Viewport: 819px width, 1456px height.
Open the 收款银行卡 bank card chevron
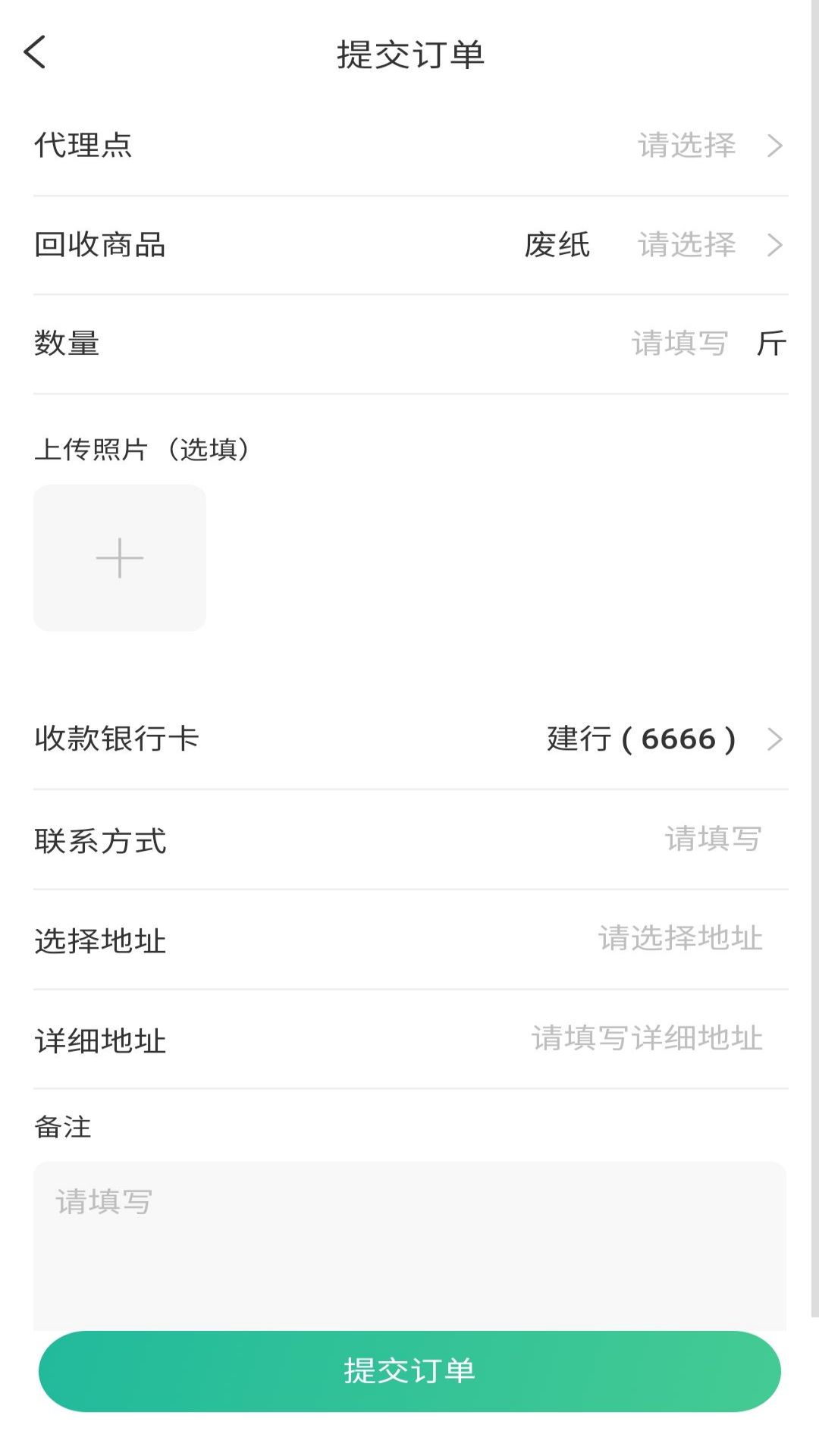pyautogui.click(x=774, y=739)
